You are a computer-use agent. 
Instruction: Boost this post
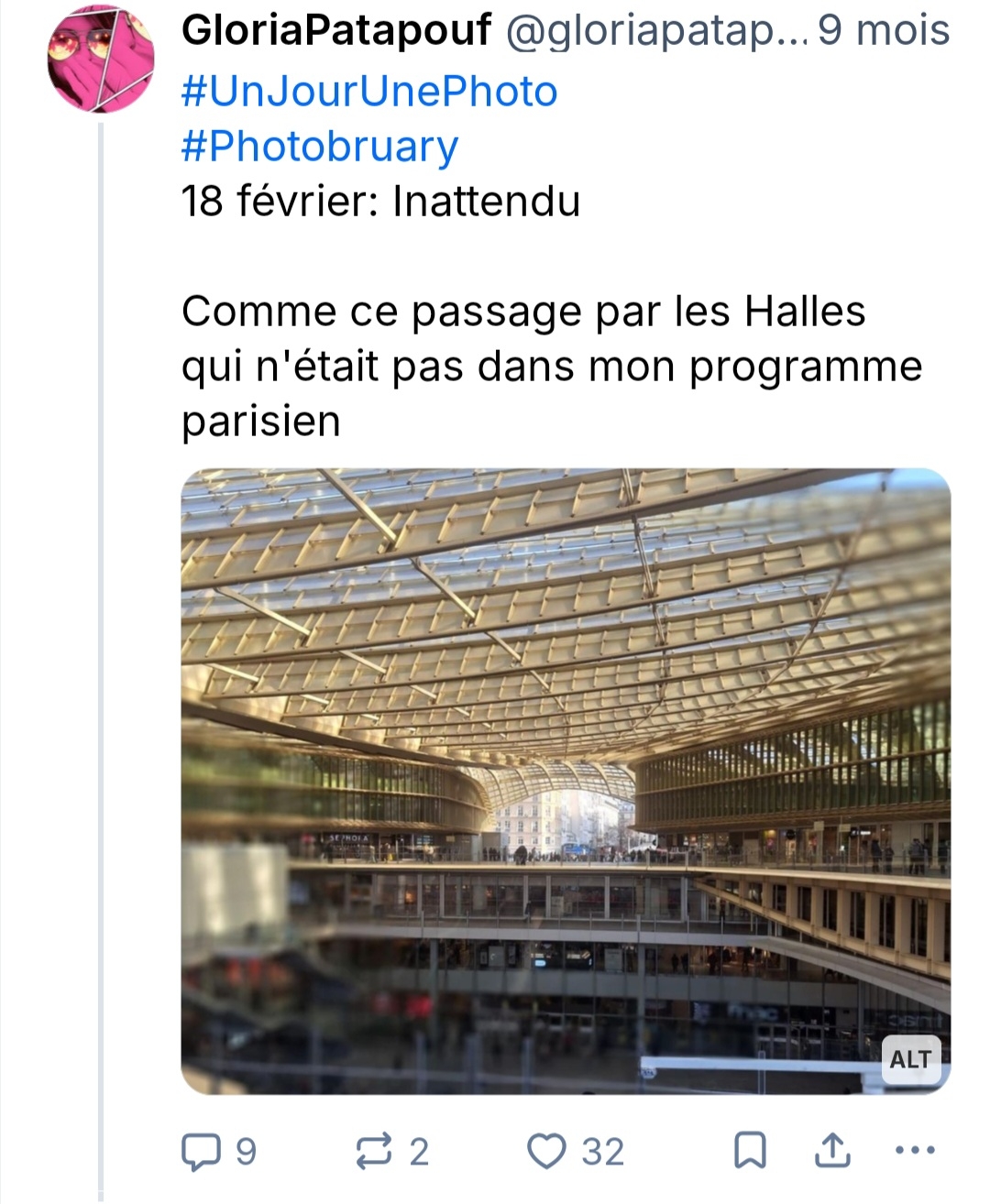point(374,1151)
